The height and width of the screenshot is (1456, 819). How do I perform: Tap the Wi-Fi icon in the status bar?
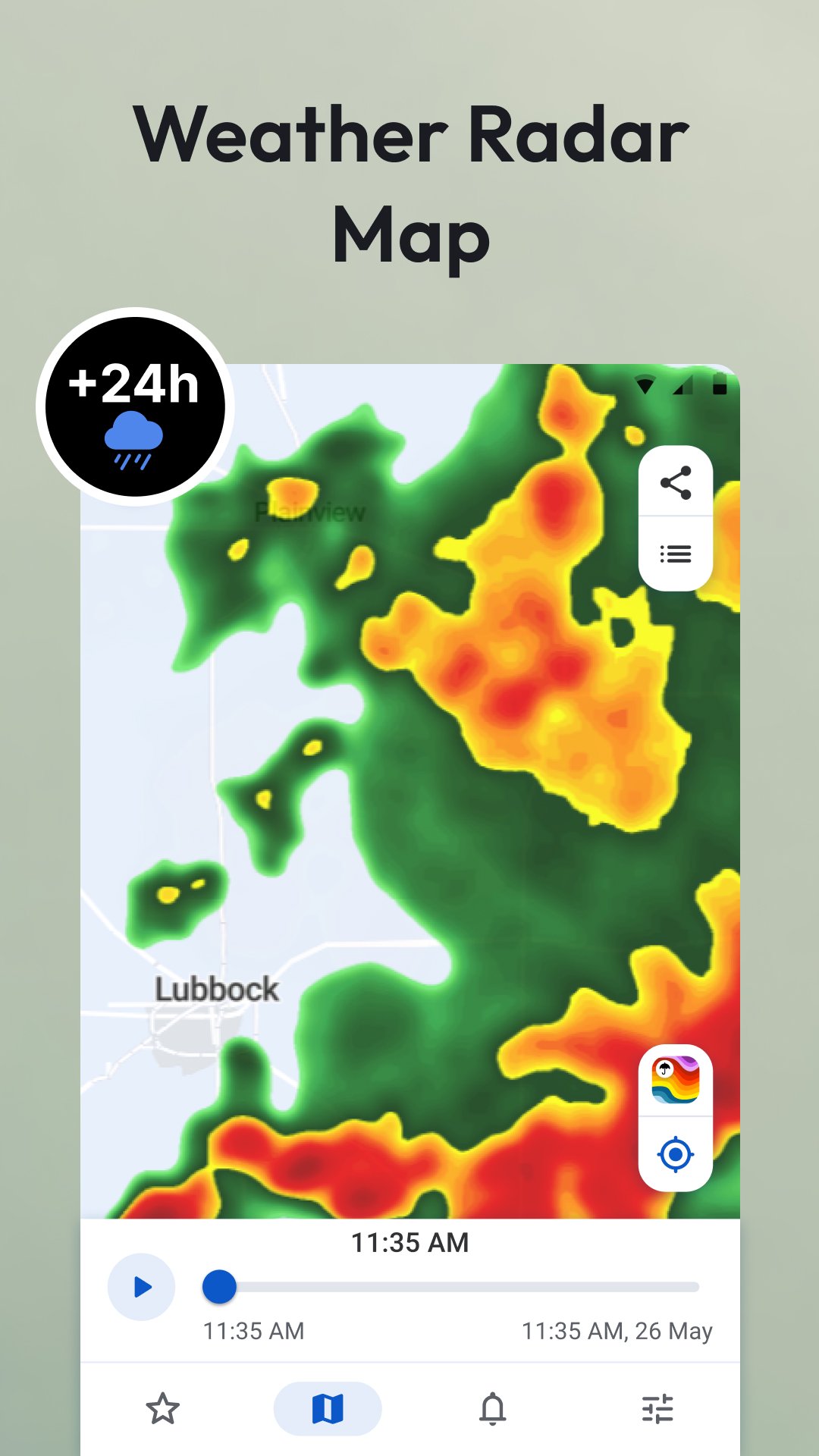pyautogui.click(x=645, y=386)
